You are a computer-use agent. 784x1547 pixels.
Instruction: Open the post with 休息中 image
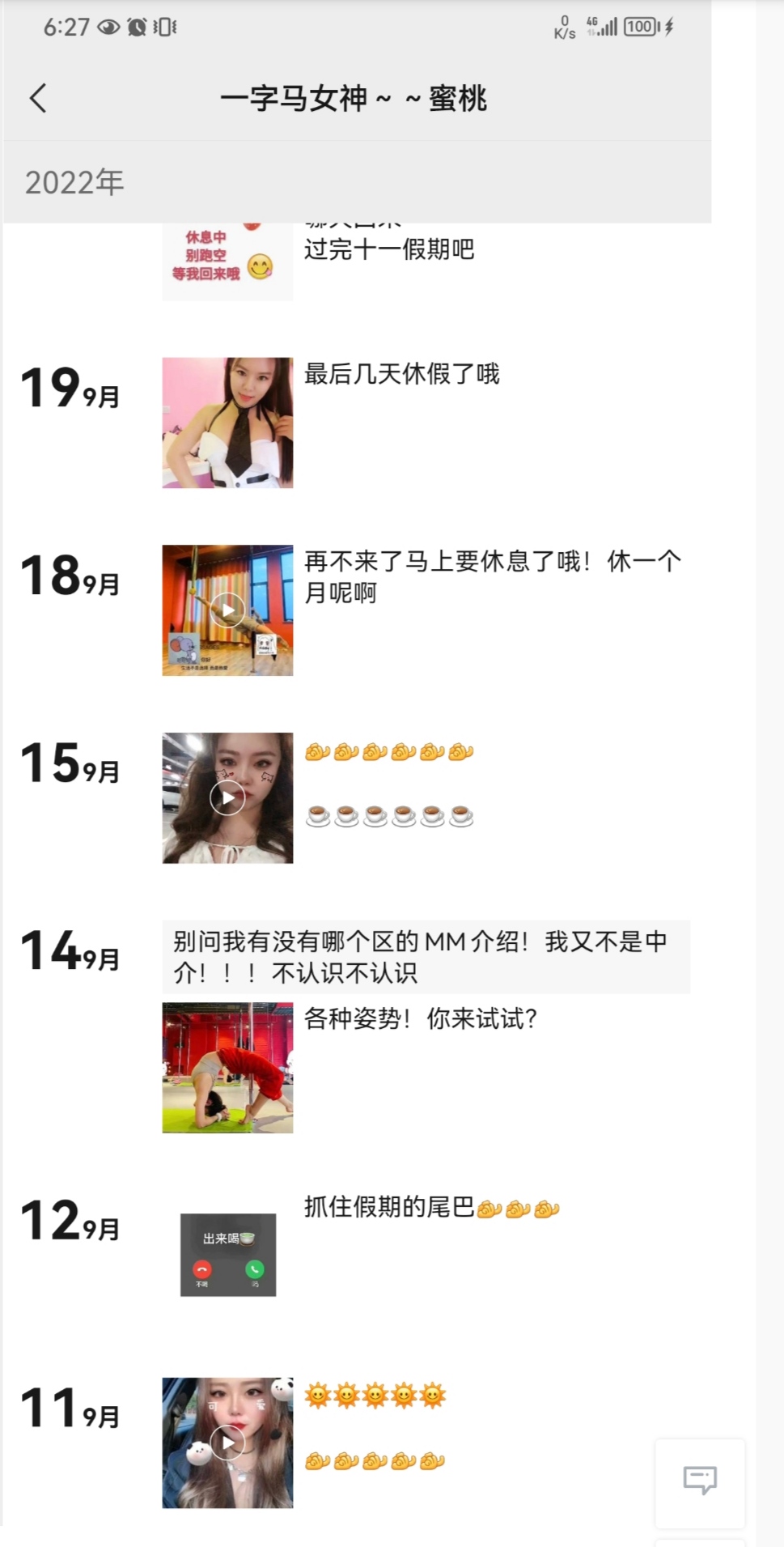[x=227, y=261]
